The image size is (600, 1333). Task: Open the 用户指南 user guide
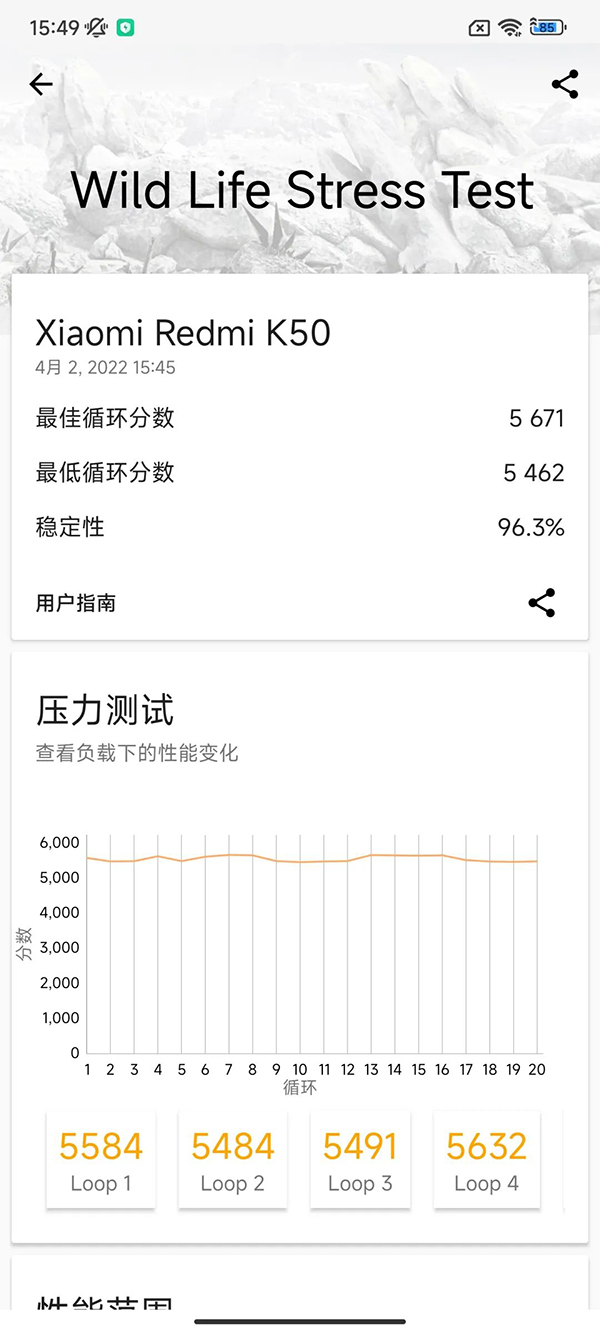point(76,603)
